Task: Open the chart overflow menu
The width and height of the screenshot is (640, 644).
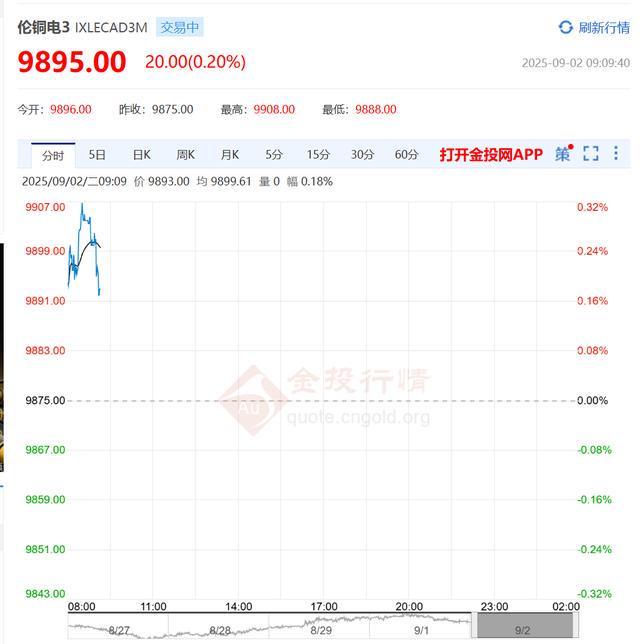Action: 616,154
